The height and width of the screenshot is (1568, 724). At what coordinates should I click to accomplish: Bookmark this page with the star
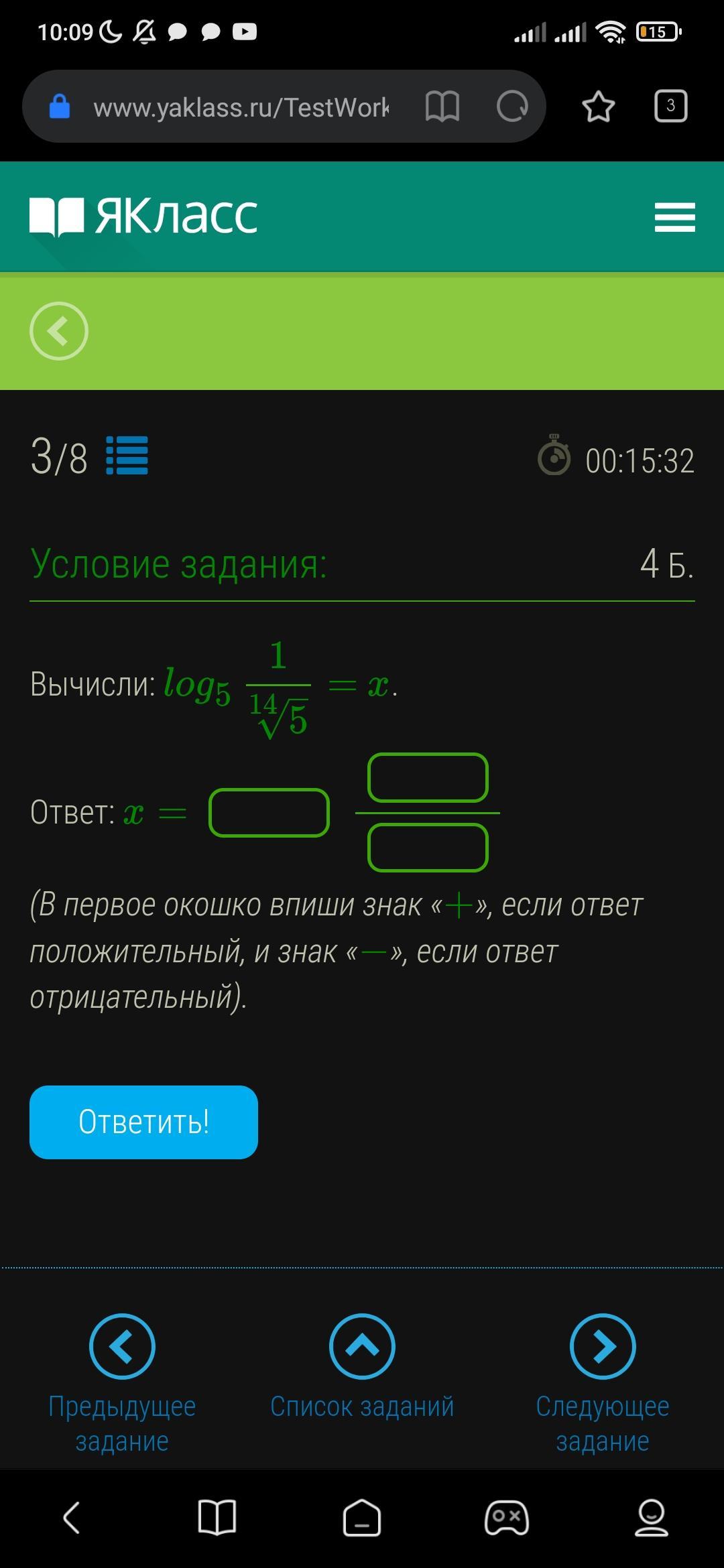pyautogui.click(x=598, y=107)
